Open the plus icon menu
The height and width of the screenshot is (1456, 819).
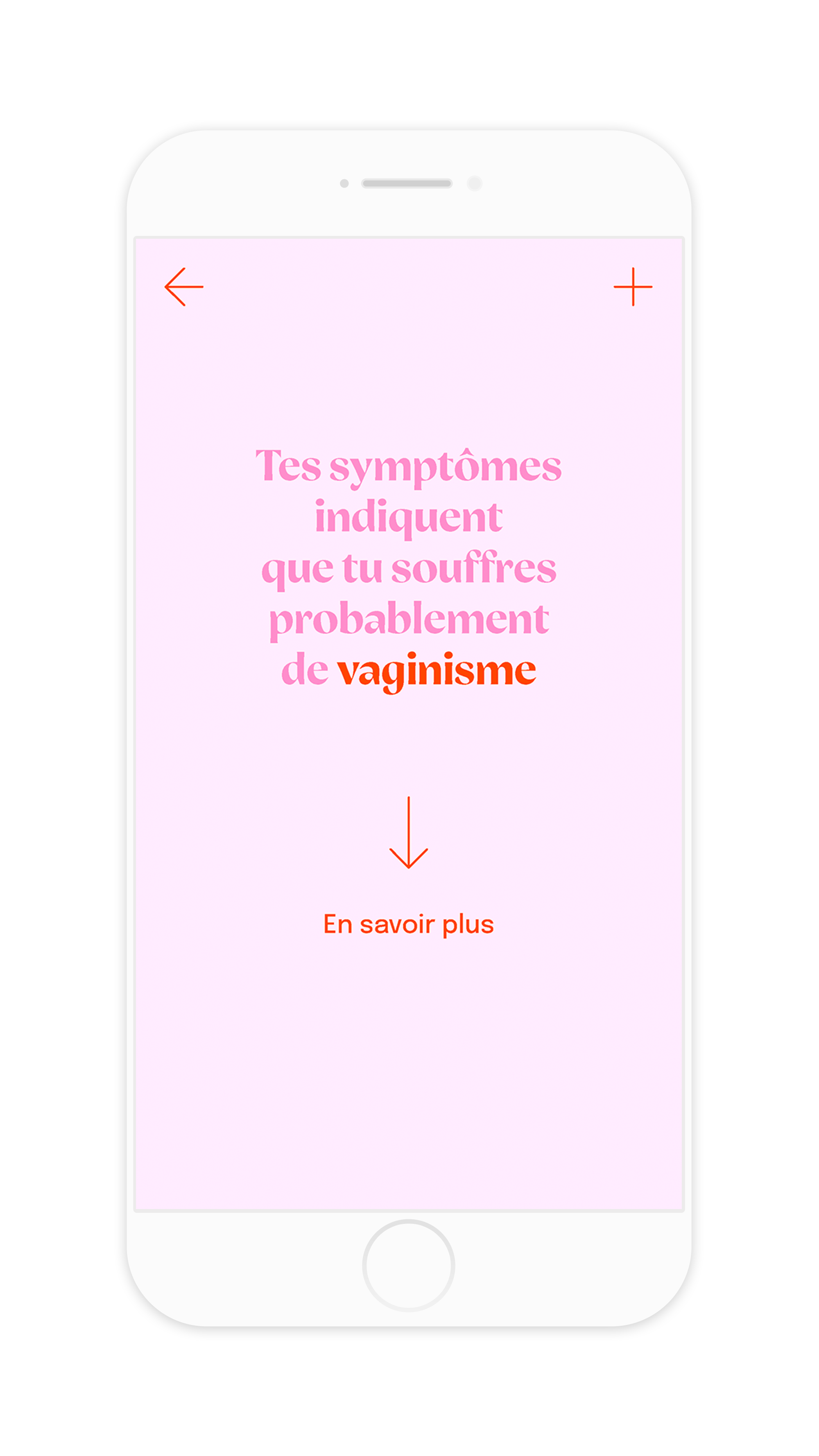pos(633,287)
